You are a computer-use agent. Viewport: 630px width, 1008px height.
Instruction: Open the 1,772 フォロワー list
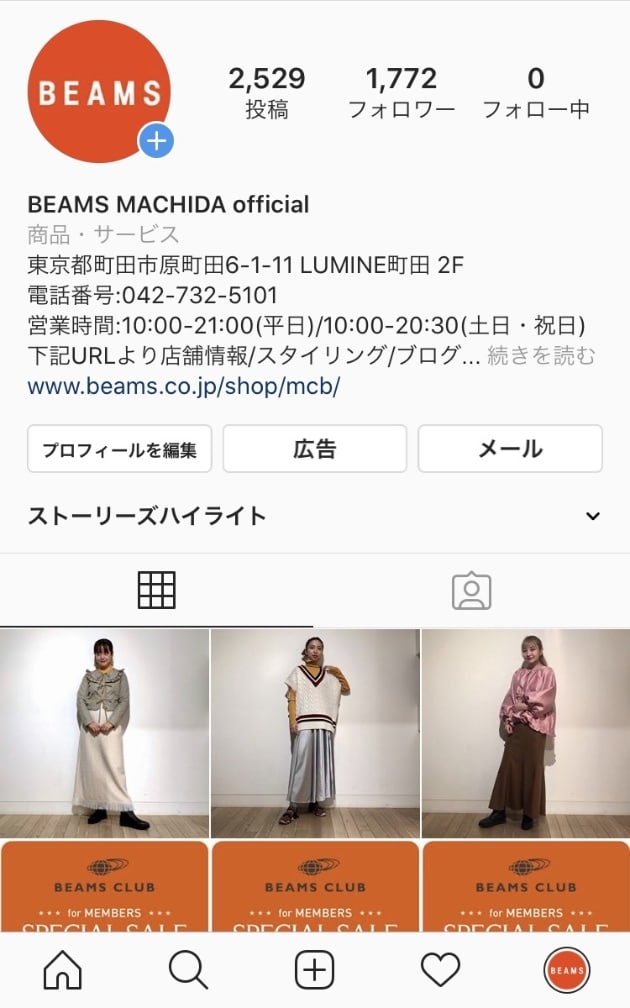click(401, 93)
